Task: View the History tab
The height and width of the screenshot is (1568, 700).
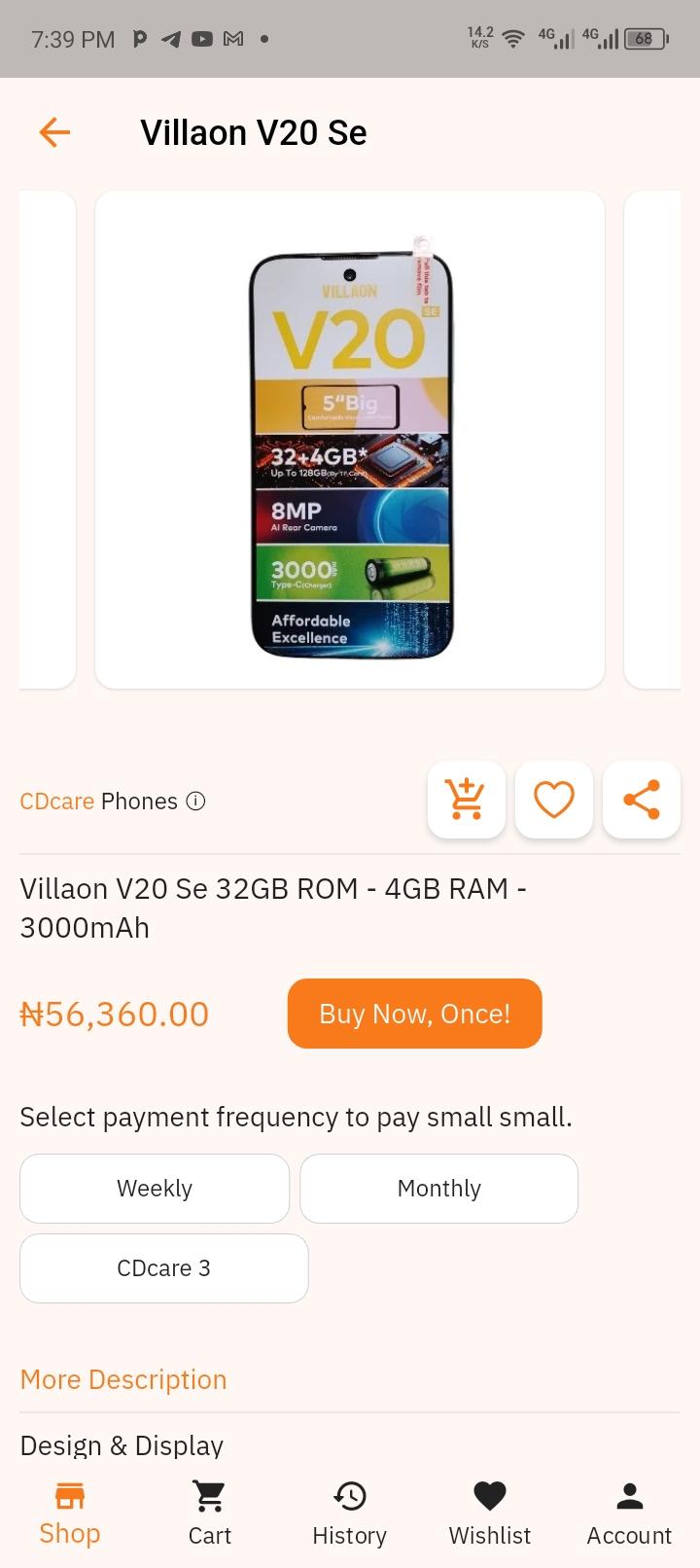Action: [350, 1514]
